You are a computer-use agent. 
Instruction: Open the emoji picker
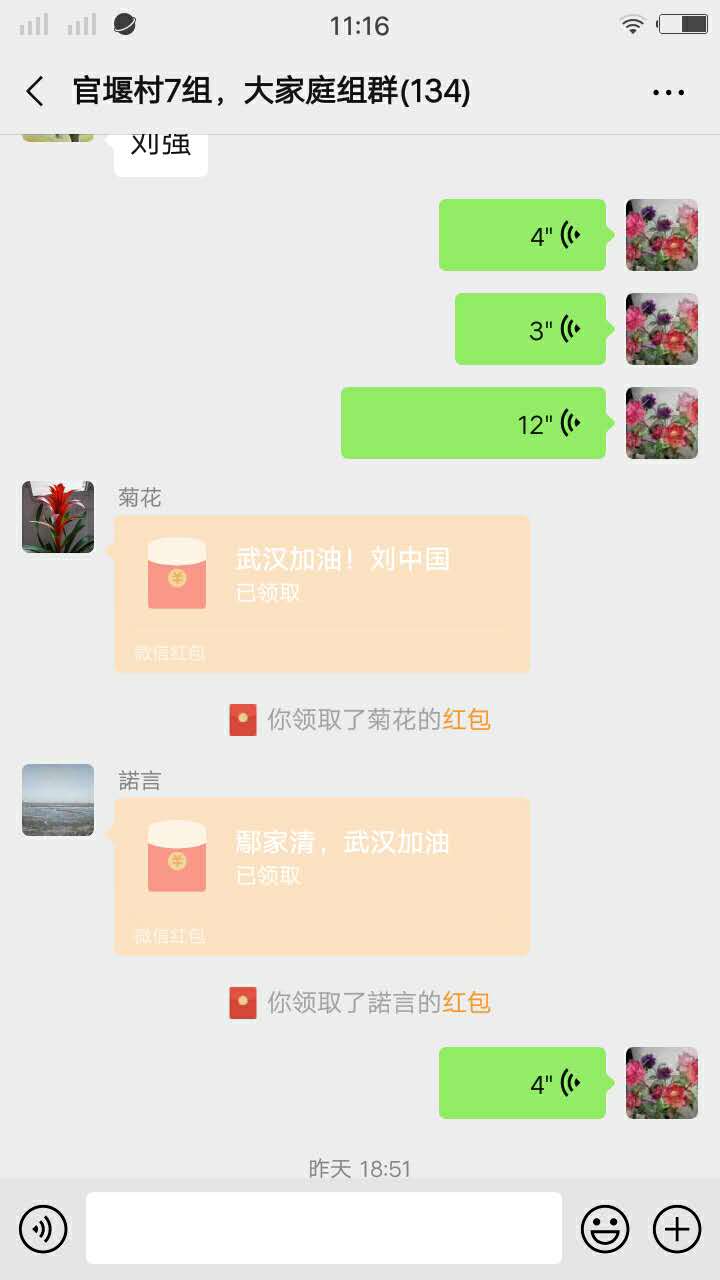pos(605,1228)
